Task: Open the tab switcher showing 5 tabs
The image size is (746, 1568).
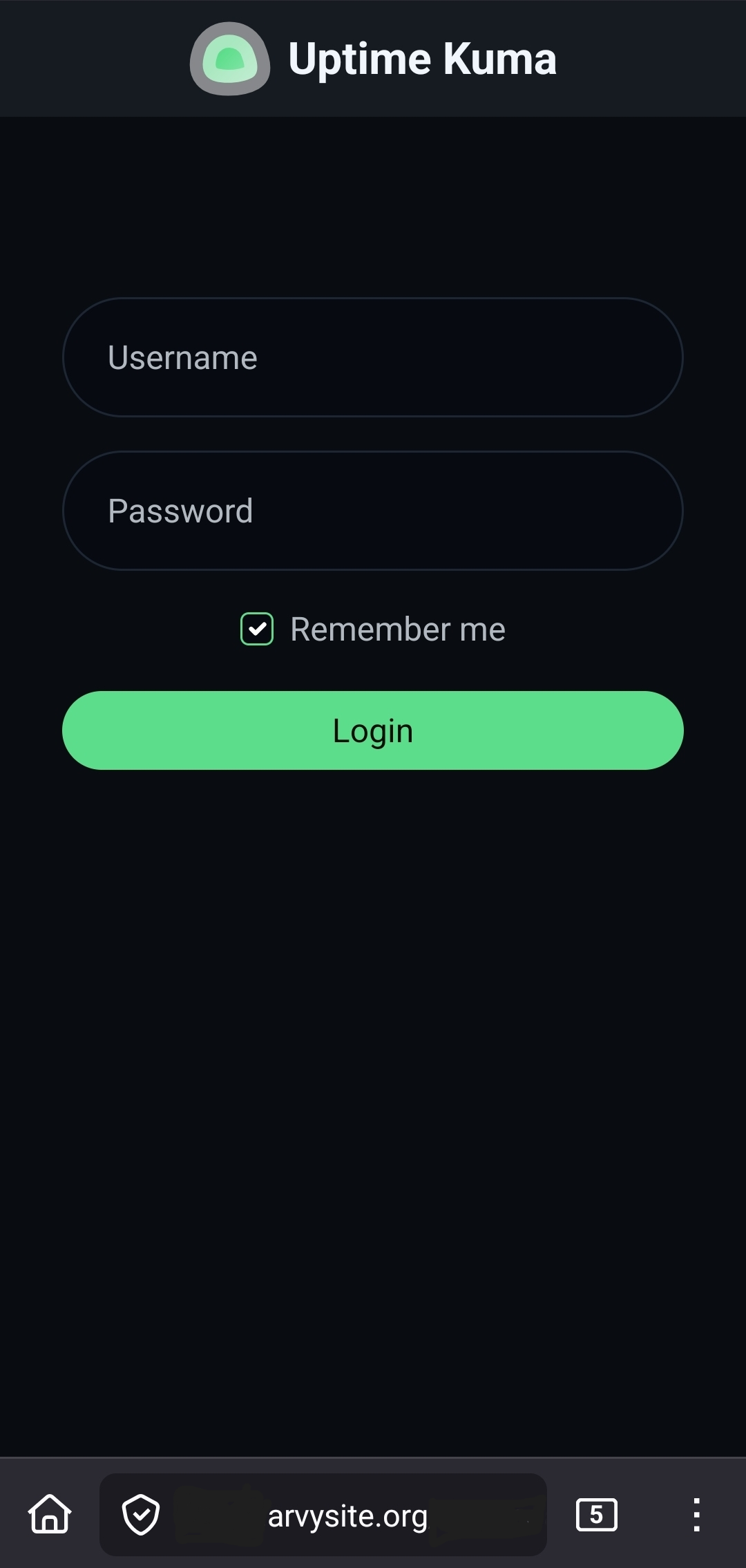Action: pos(596,1515)
